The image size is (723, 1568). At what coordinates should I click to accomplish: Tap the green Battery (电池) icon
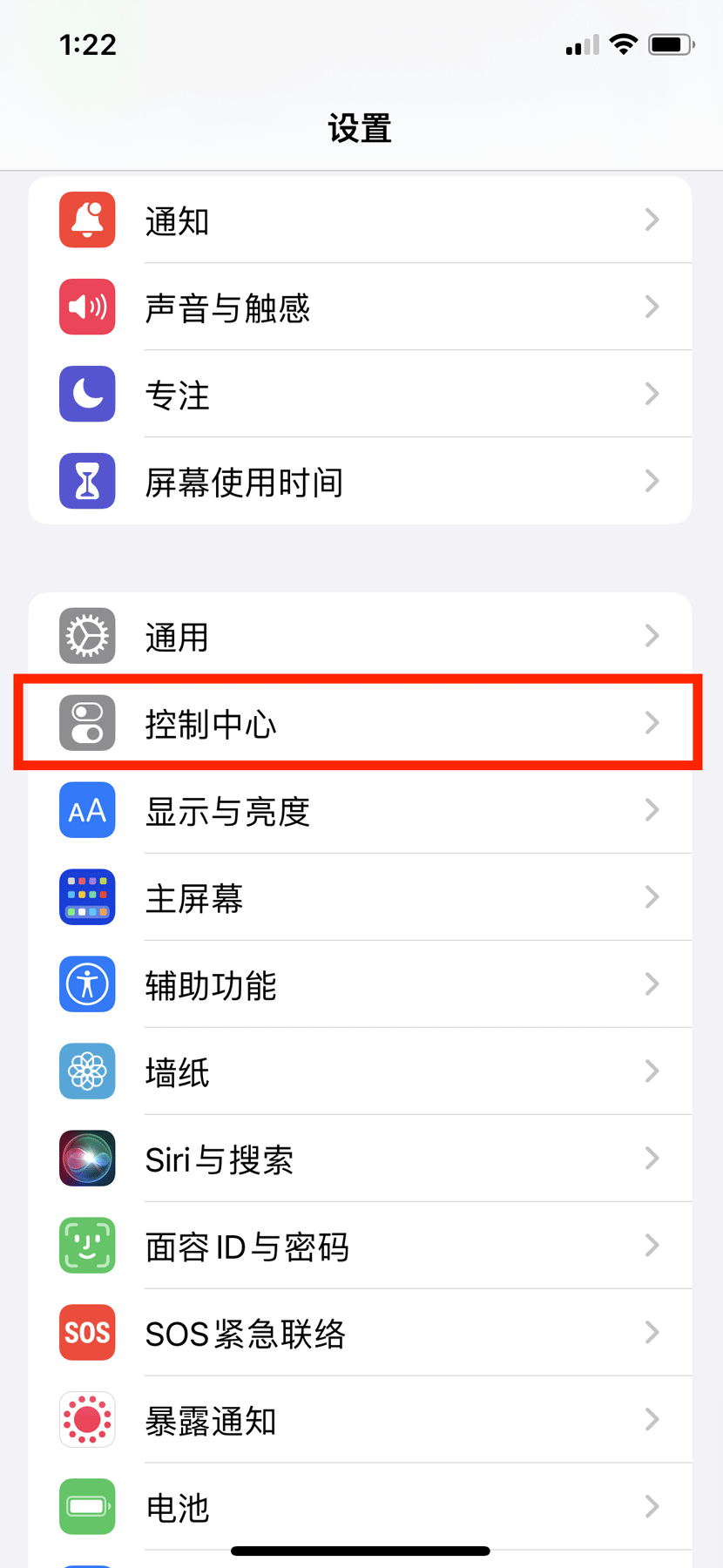click(x=87, y=1507)
